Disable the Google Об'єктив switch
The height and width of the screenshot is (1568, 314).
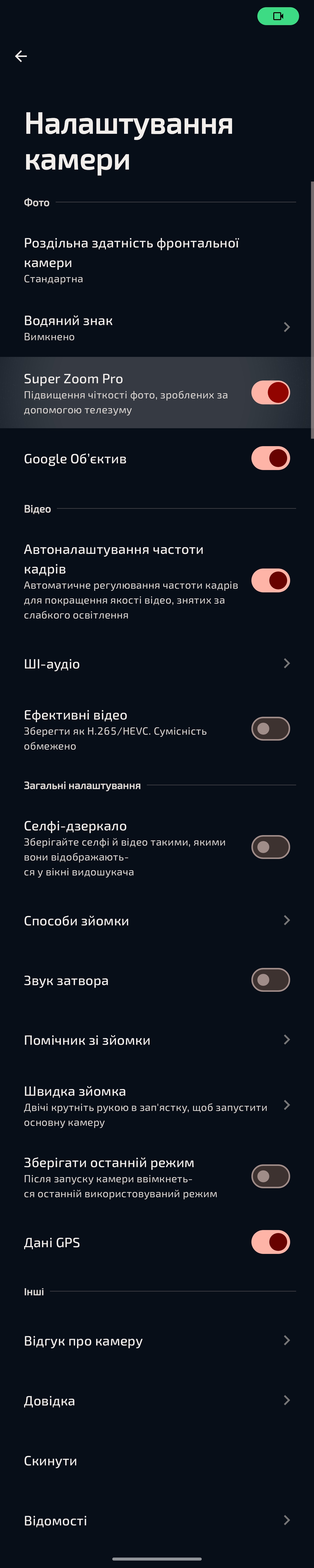[271, 458]
